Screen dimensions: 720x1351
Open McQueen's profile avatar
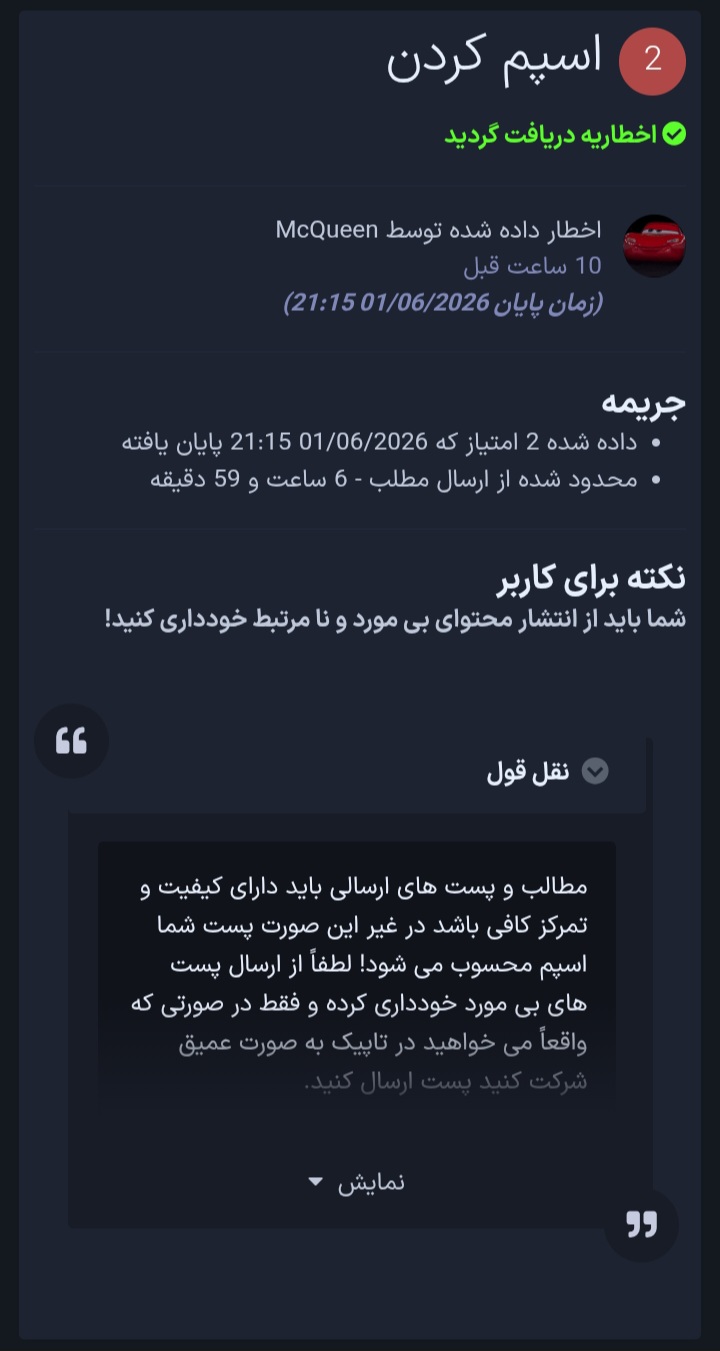point(654,245)
